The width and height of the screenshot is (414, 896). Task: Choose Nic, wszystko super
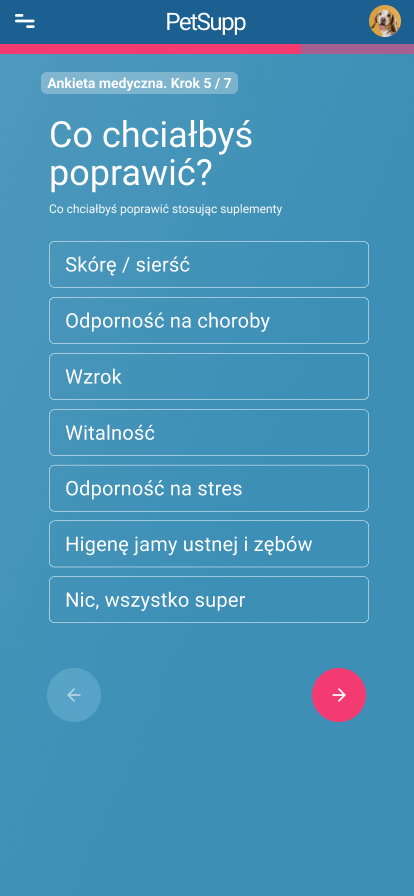click(209, 599)
